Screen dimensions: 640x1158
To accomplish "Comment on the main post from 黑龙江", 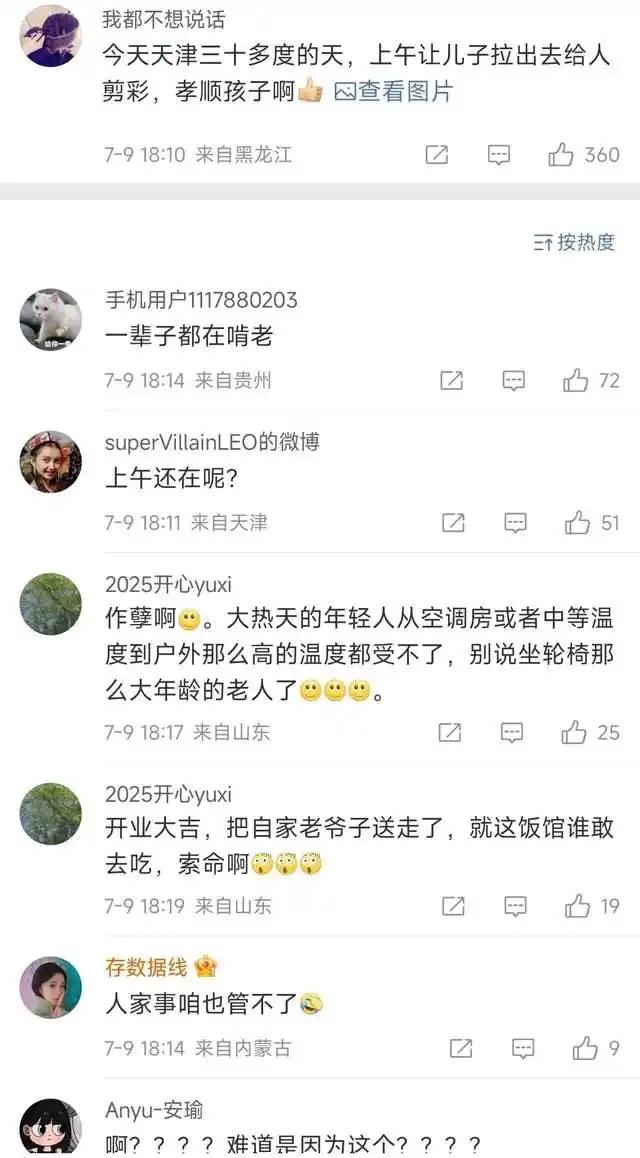I will 498,155.
